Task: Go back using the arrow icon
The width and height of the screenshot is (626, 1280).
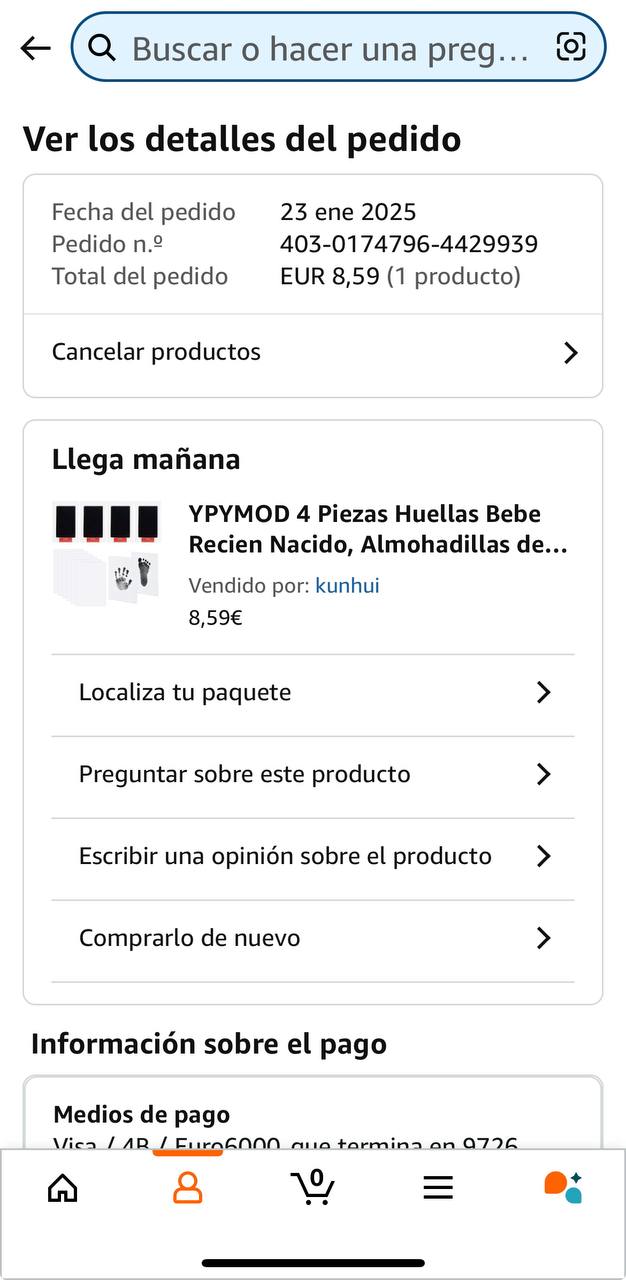Action: [x=35, y=48]
